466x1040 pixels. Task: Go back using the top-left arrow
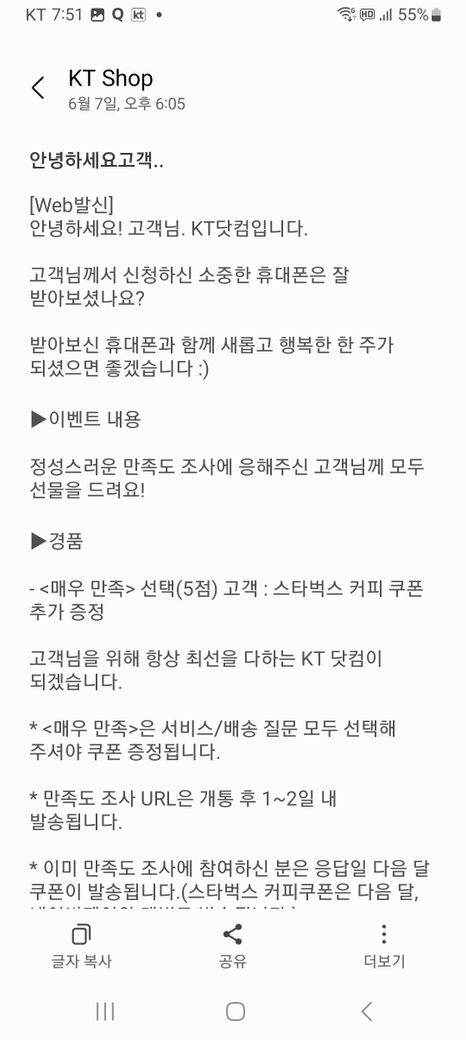[x=38, y=88]
